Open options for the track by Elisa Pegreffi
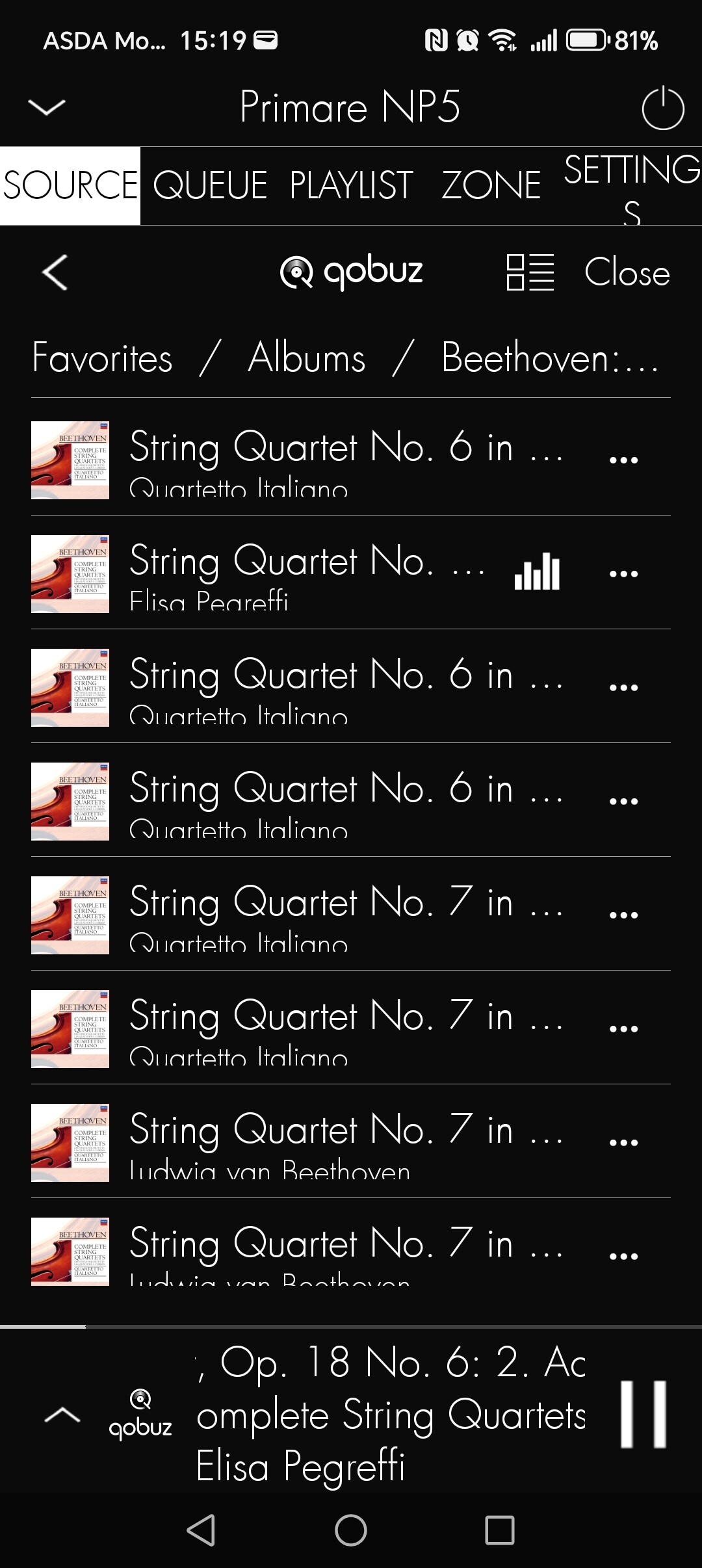This screenshot has width=702, height=1568. point(623,573)
